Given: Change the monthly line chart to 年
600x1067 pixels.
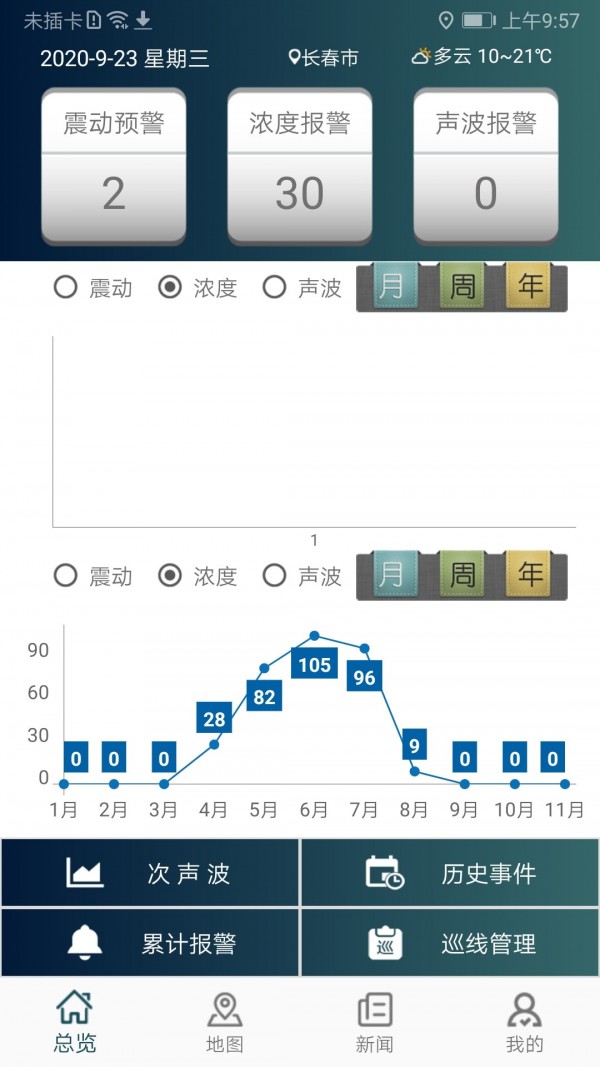Looking at the screenshot, I should (x=531, y=574).
